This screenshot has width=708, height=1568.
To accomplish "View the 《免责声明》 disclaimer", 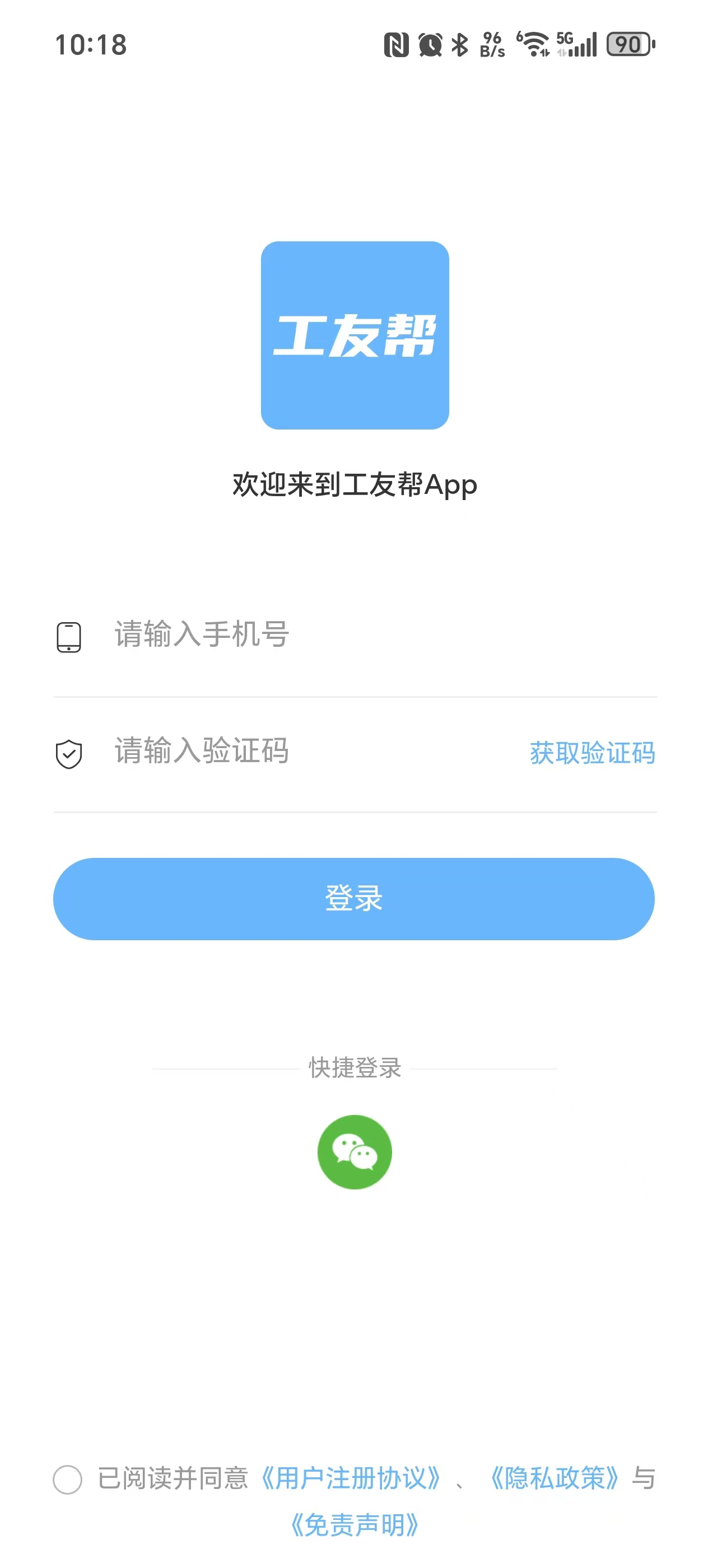I will 355,1525.
